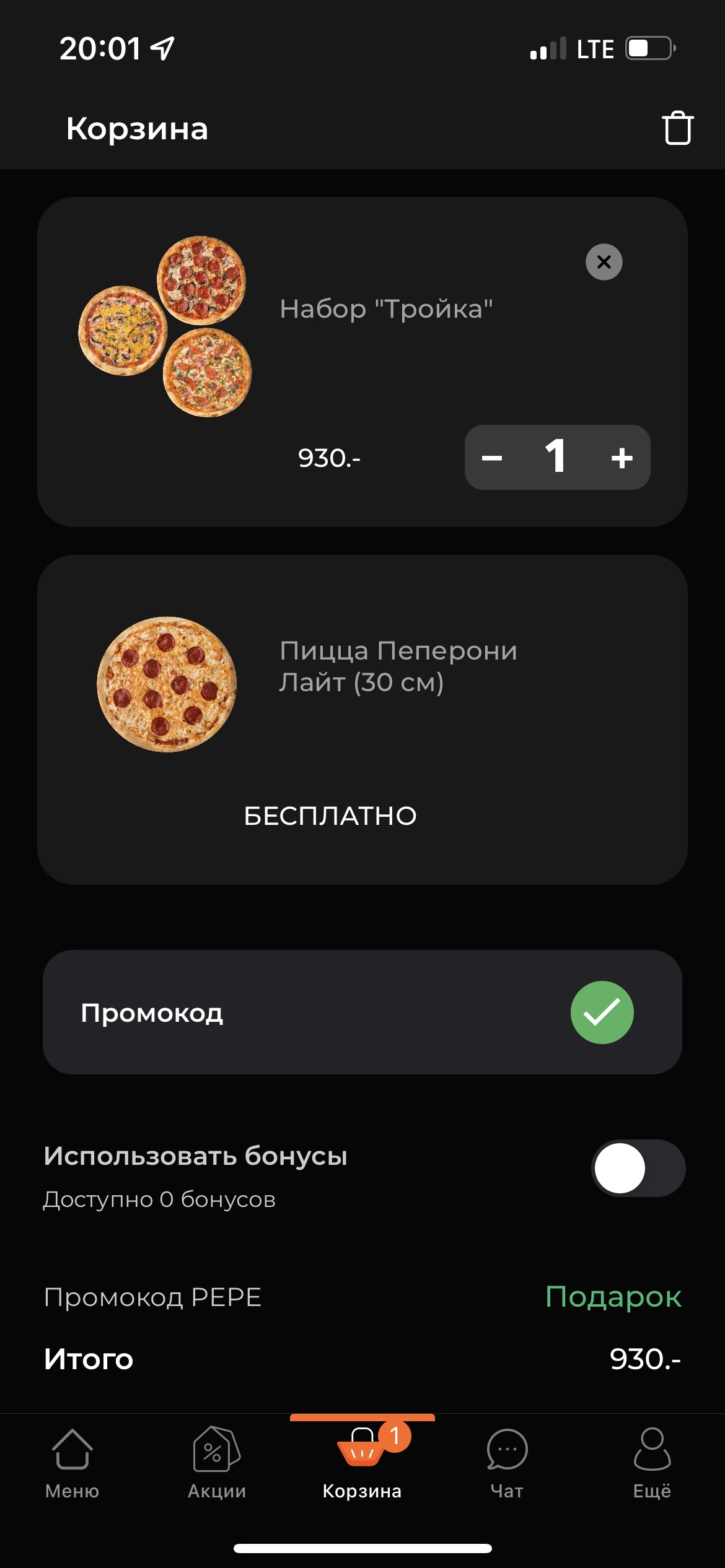
Task: Select the Корзина tab
Action: [362, 1464]
